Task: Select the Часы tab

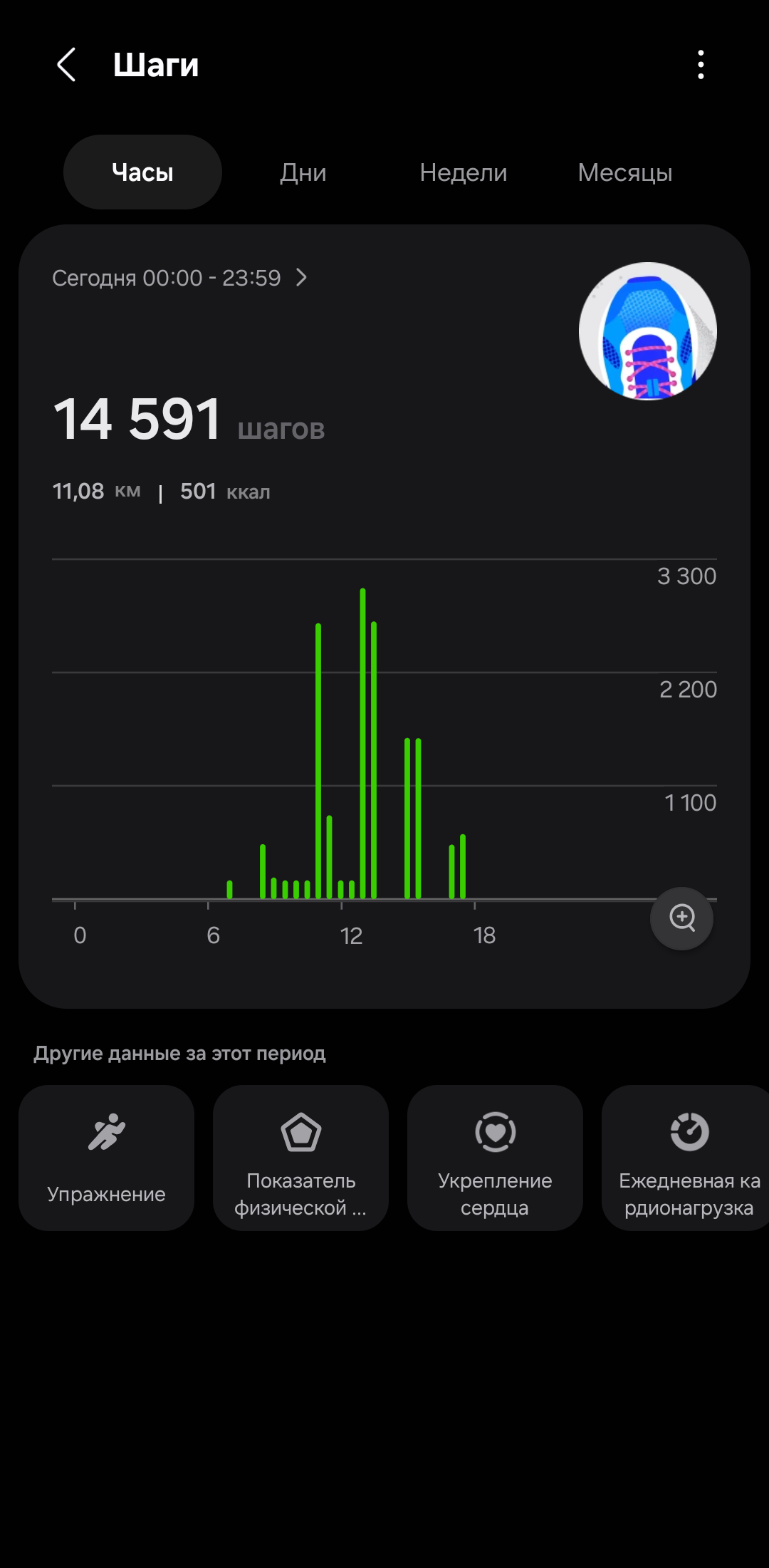Action: tap(142, 172)
